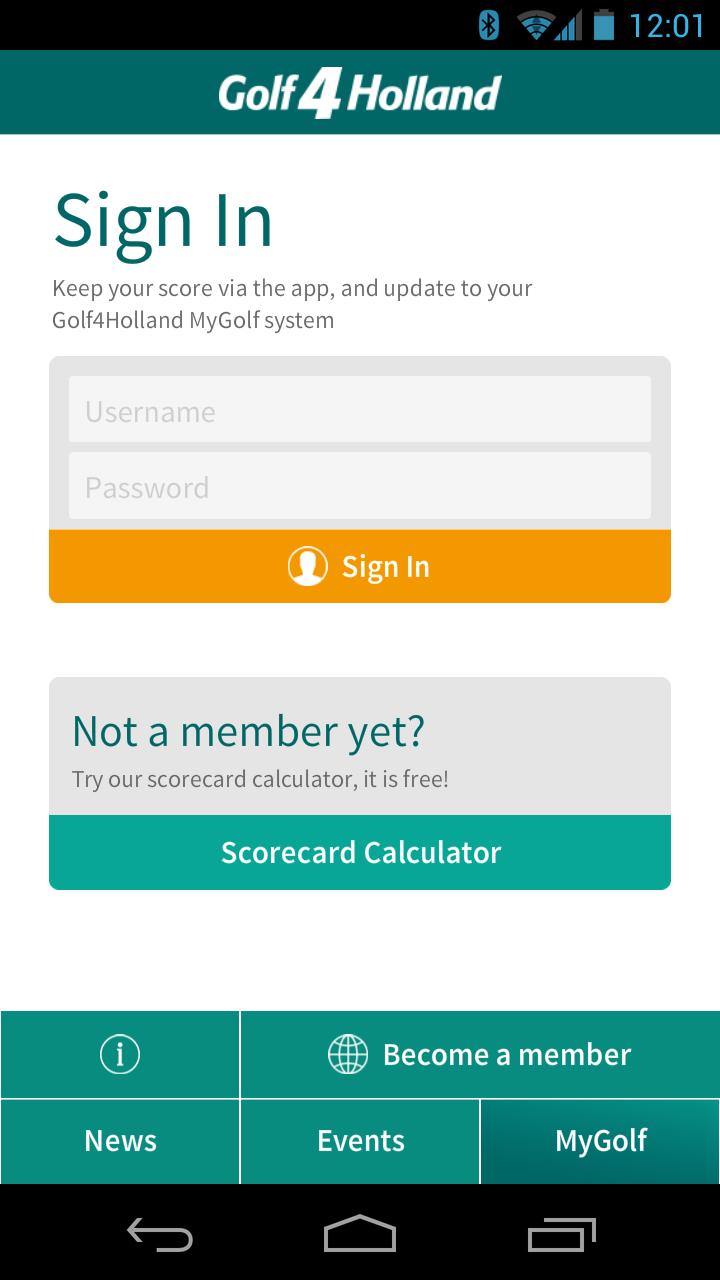Go to the Events tab
This screenshot has width=720, height=1280.
click(360, 1141)
